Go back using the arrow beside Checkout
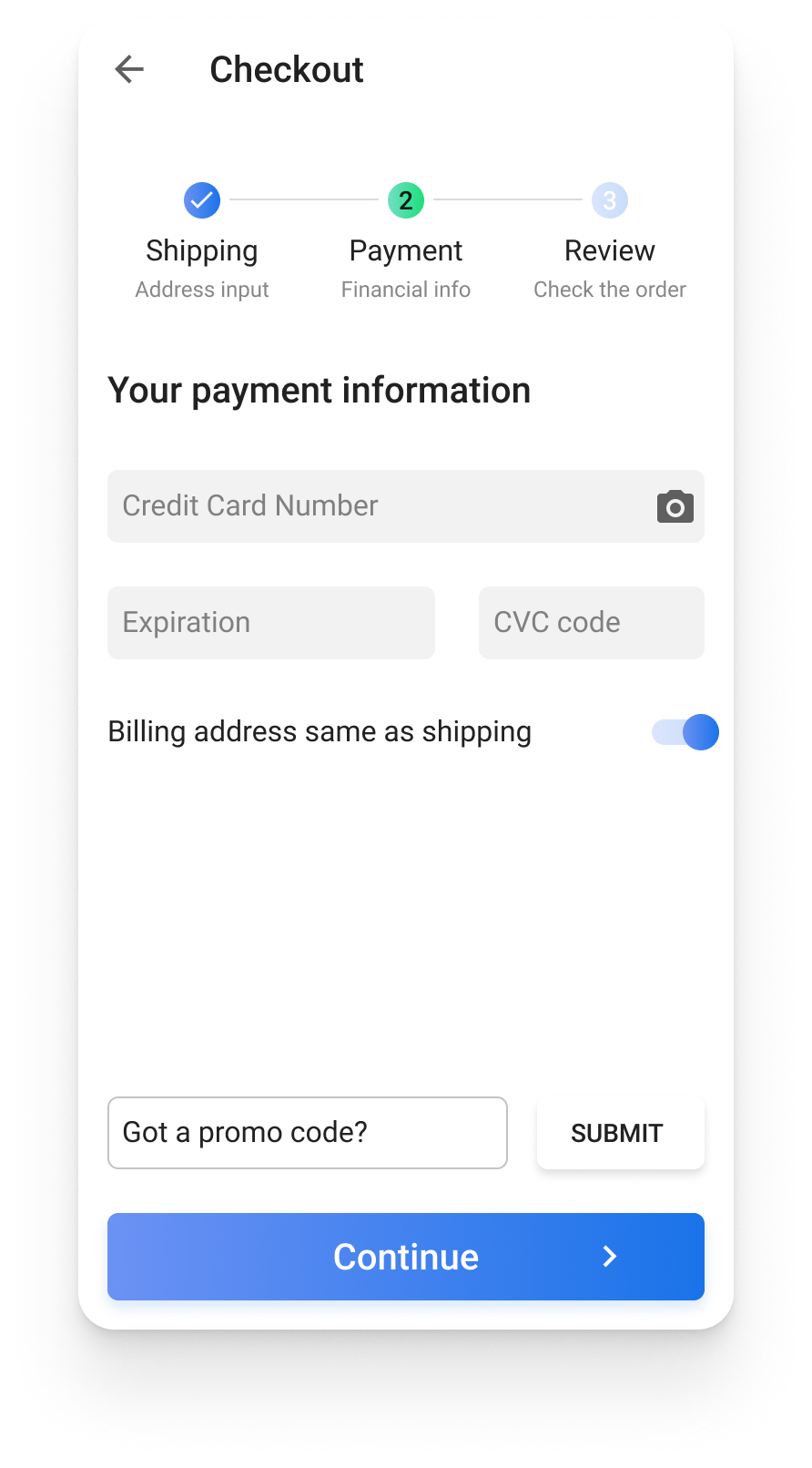This screenshot has height=1468, width=812. click(129, 69)
